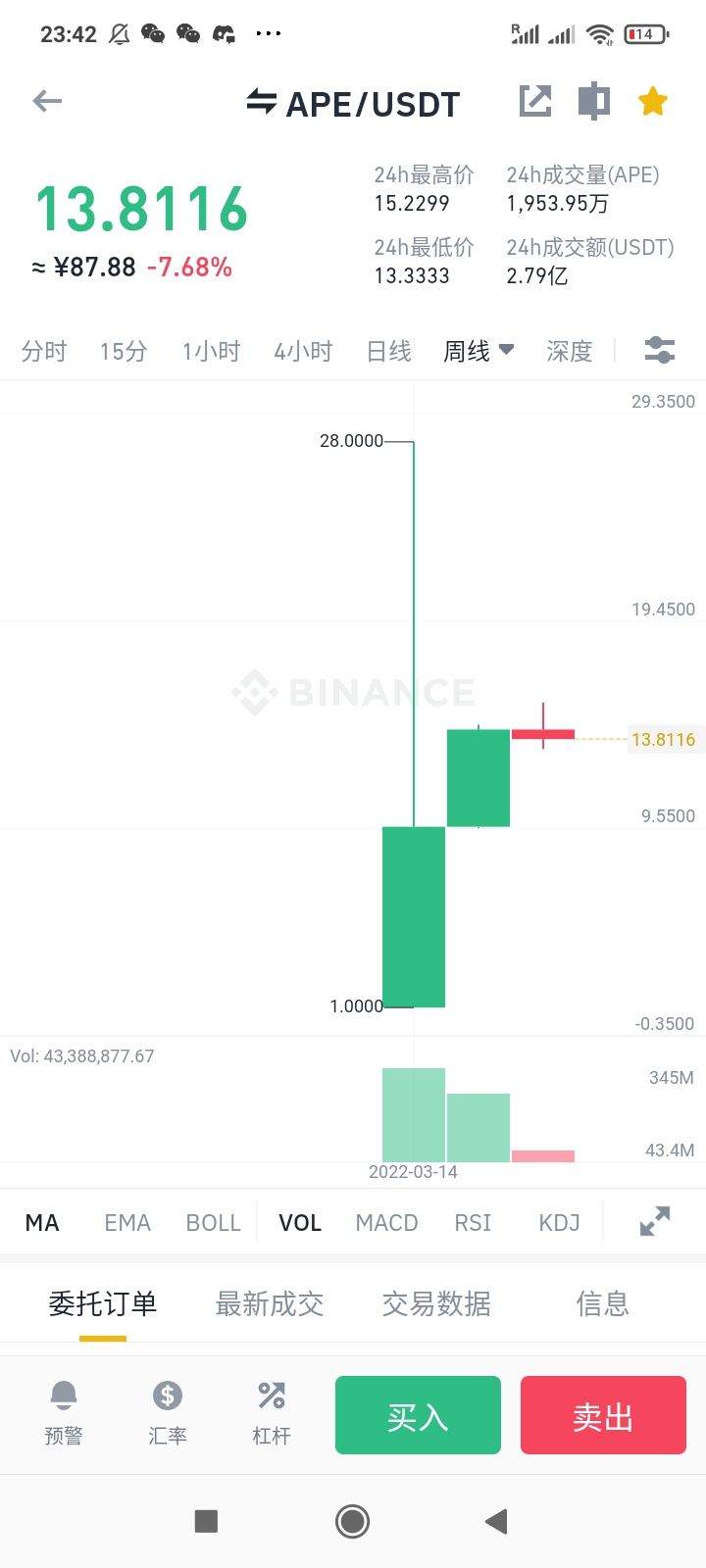The width and height of the screenshot is (706, 1568).
Task: Tap the green 买入 buy button
Action: click(x=418, y=1415)
